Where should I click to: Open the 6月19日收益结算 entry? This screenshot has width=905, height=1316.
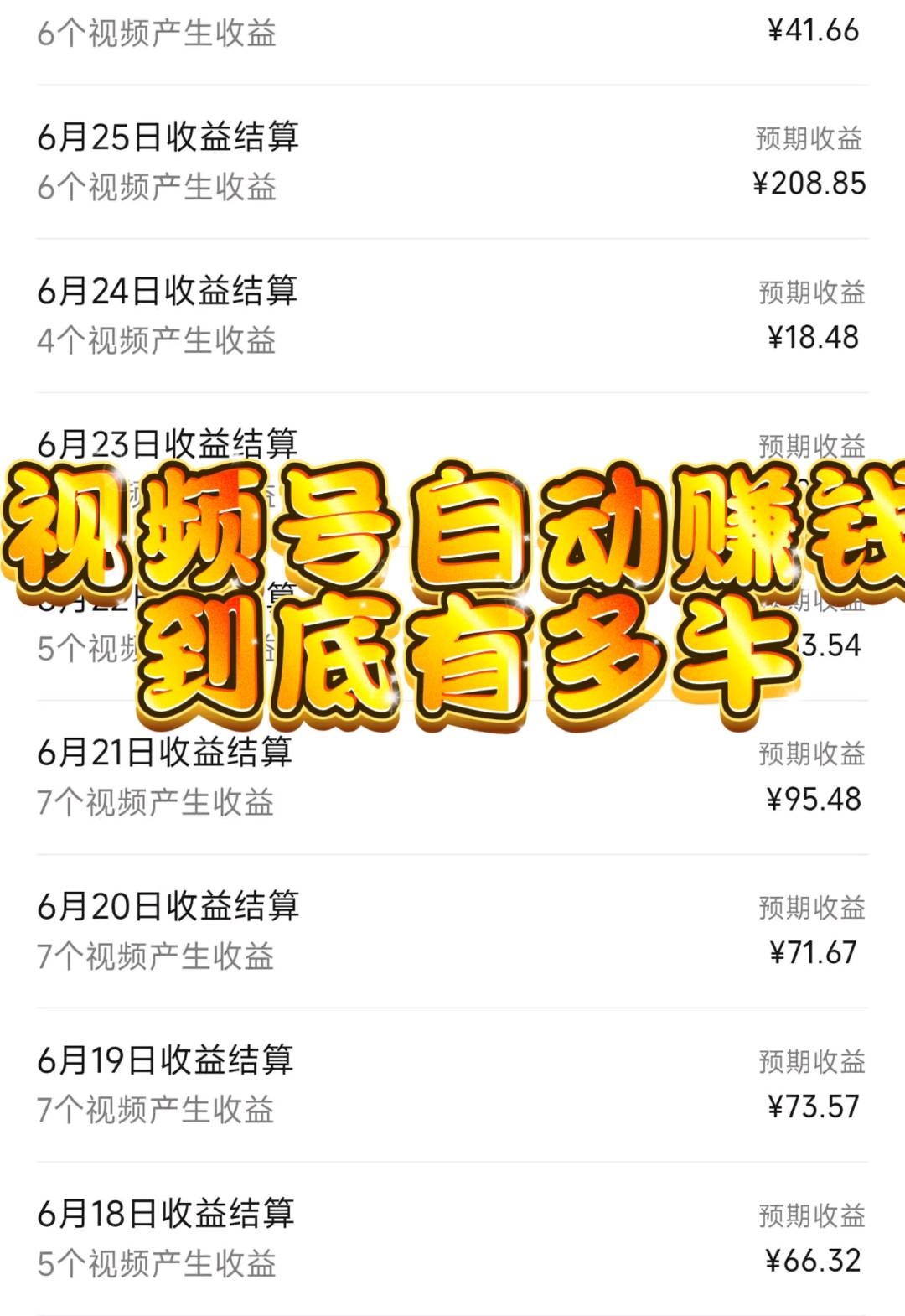168,1060
